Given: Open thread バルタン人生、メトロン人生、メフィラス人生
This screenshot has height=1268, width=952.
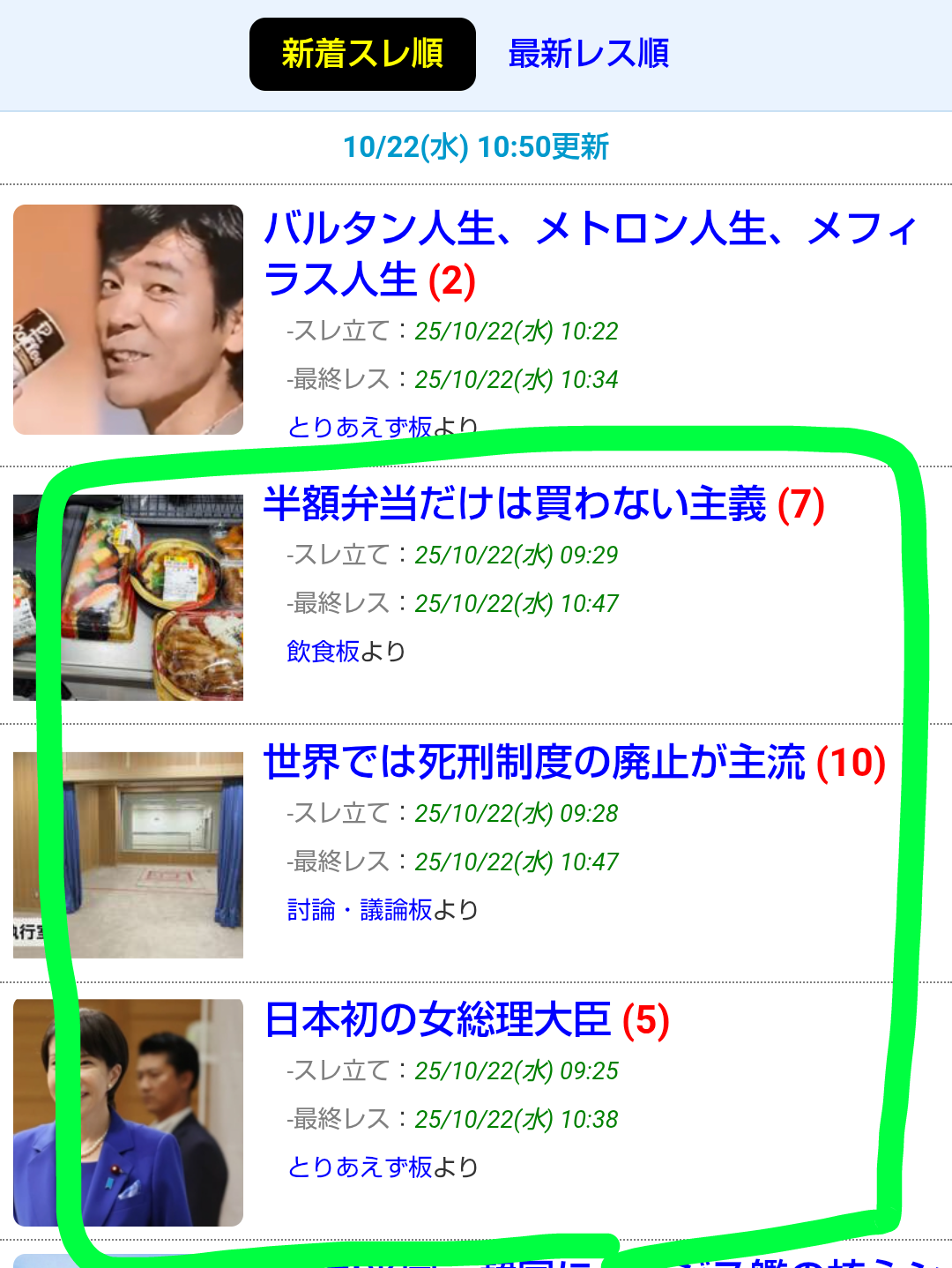Looking at the screenshot, I should (589, 254).
